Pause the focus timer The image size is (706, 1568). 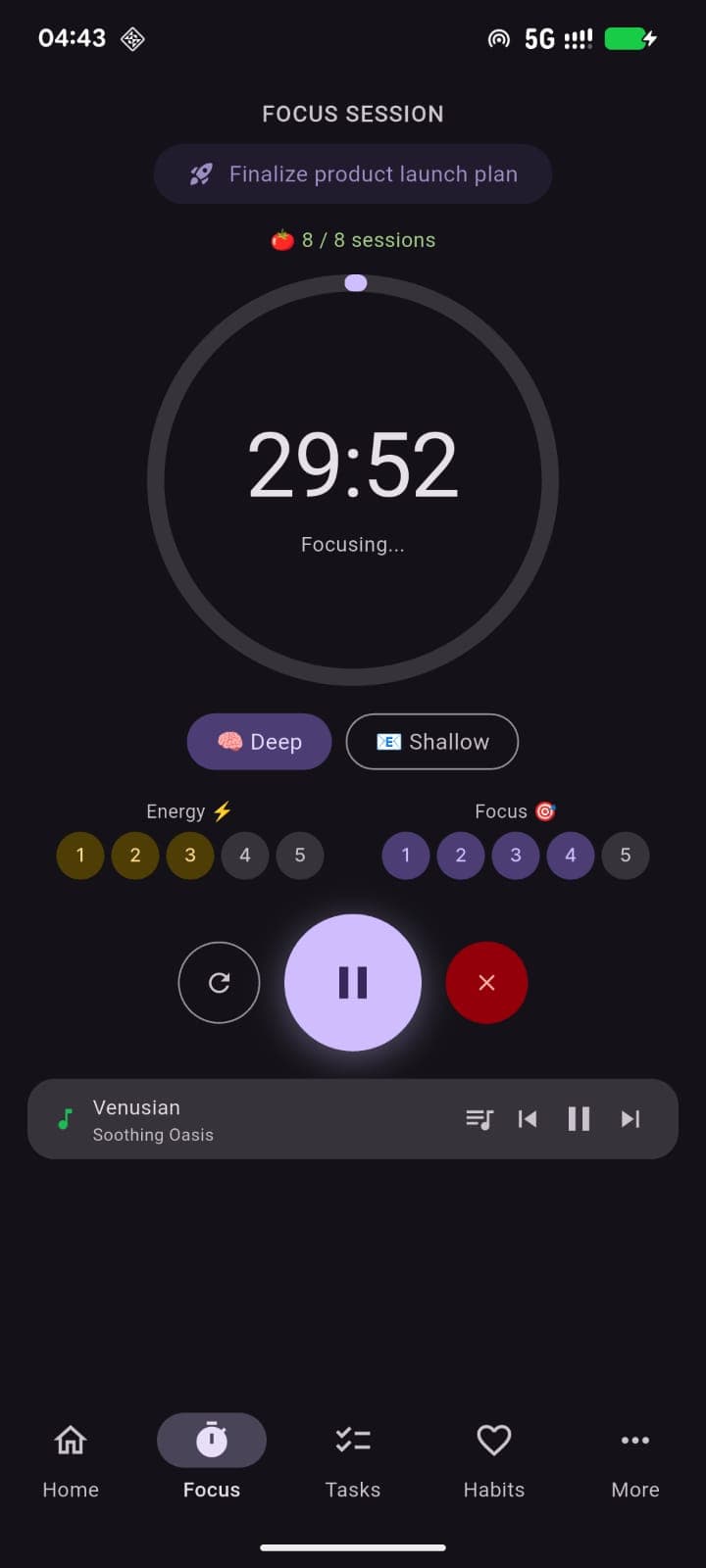tap(353, 982)
